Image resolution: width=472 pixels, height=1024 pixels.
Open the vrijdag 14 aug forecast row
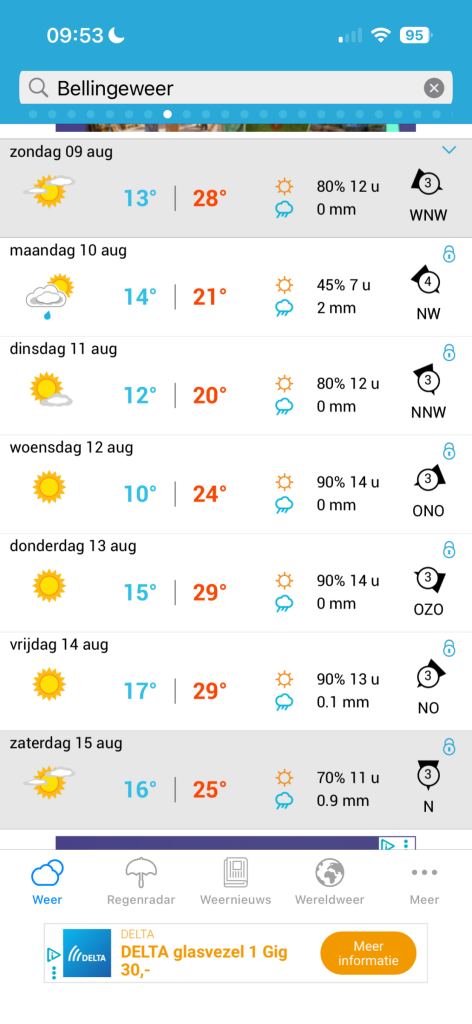coord(236,682)
